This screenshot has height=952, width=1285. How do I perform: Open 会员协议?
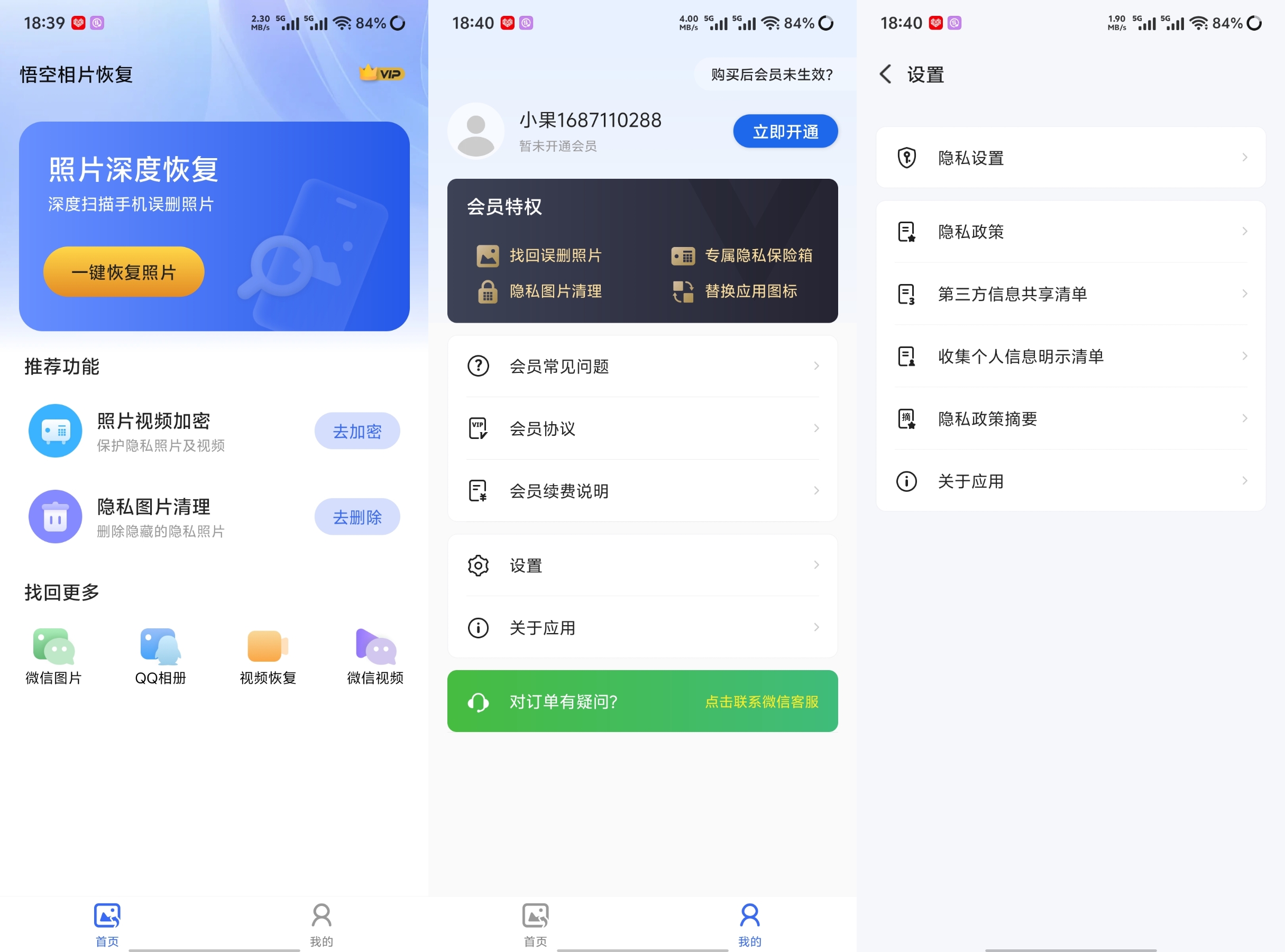pyautogui.click(x=642, y=428)
